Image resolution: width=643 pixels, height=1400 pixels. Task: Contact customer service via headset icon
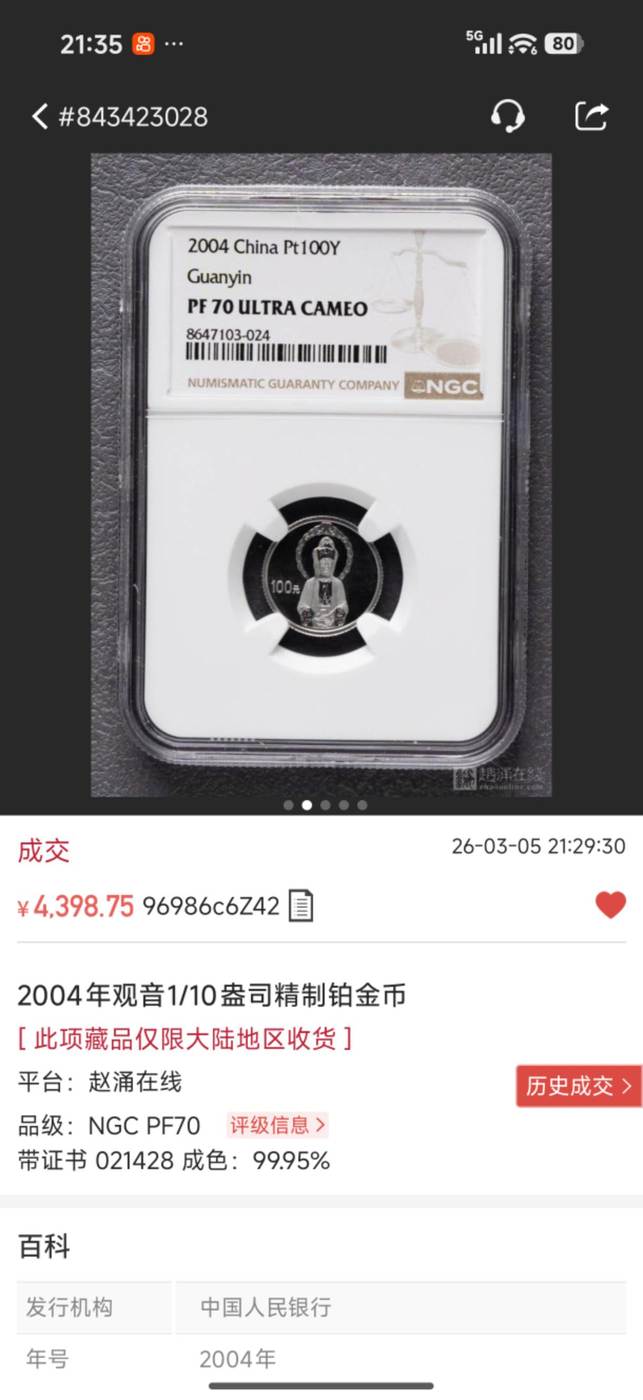508,117
